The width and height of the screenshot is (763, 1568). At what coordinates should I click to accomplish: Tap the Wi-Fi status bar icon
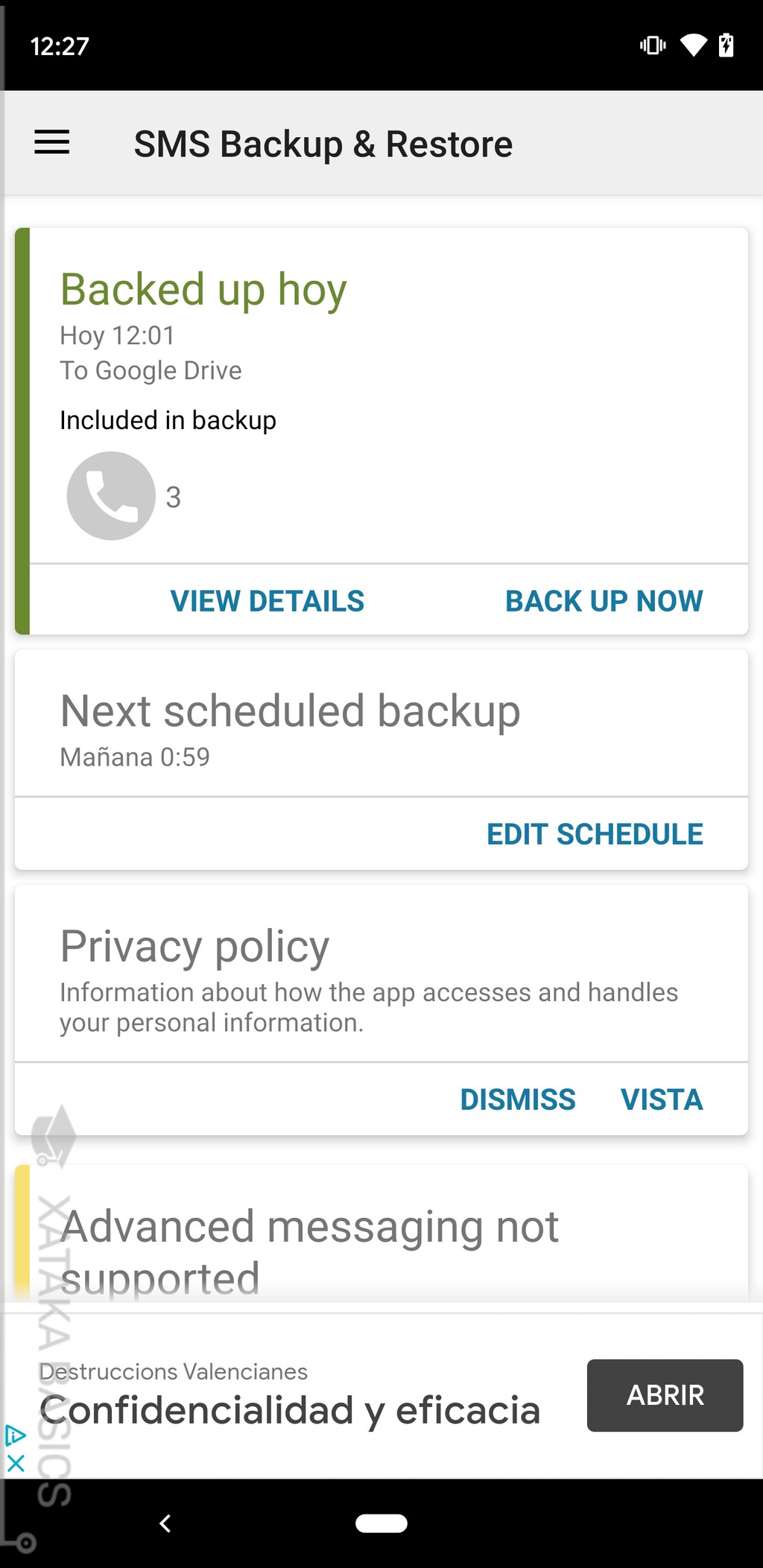click(694, 45)
